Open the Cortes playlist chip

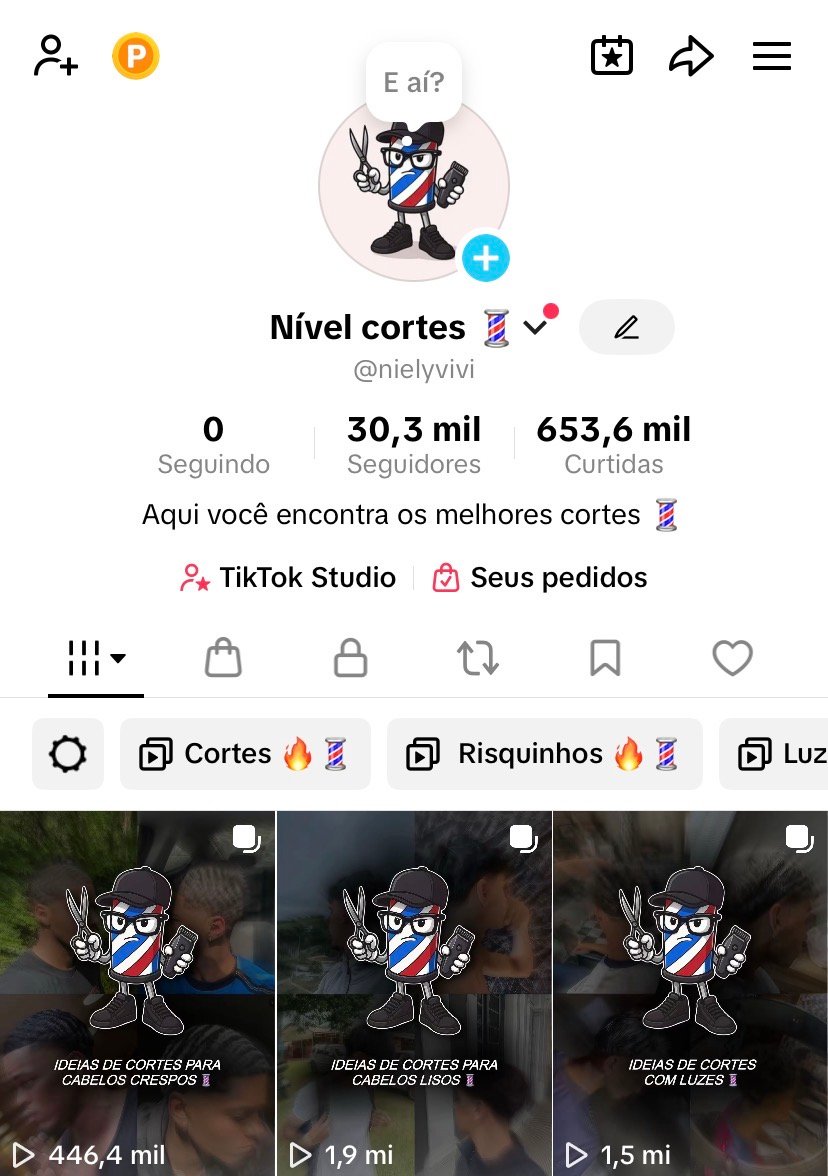(245, 754)
